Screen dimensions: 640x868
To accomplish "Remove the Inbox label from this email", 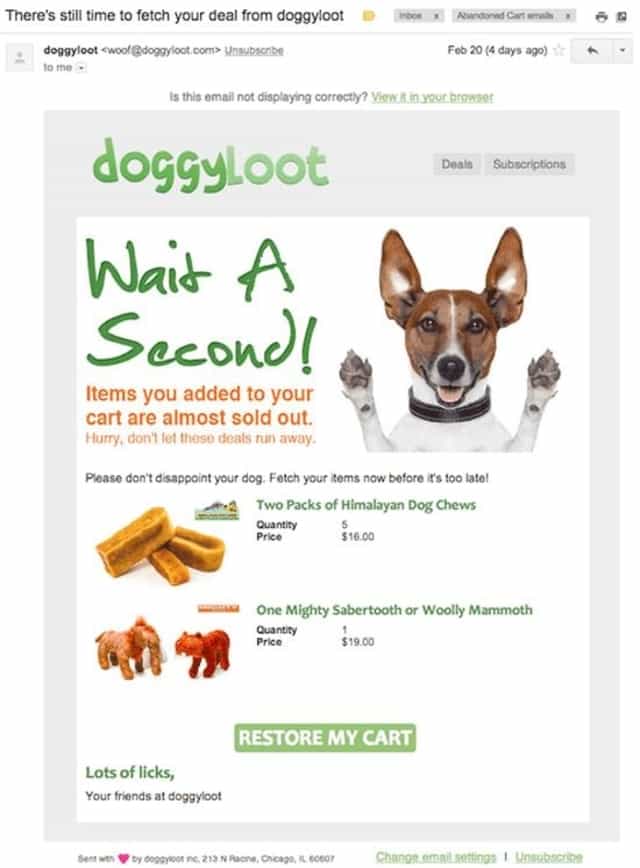I will click(x=436, y=17).
